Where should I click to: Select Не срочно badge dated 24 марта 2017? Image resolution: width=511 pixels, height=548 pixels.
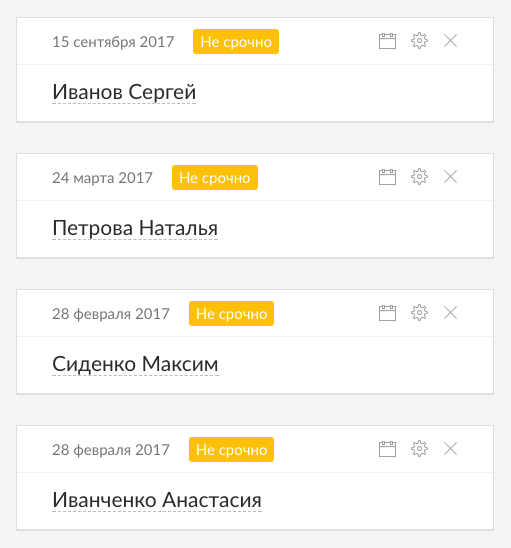(x=215, y=178)
